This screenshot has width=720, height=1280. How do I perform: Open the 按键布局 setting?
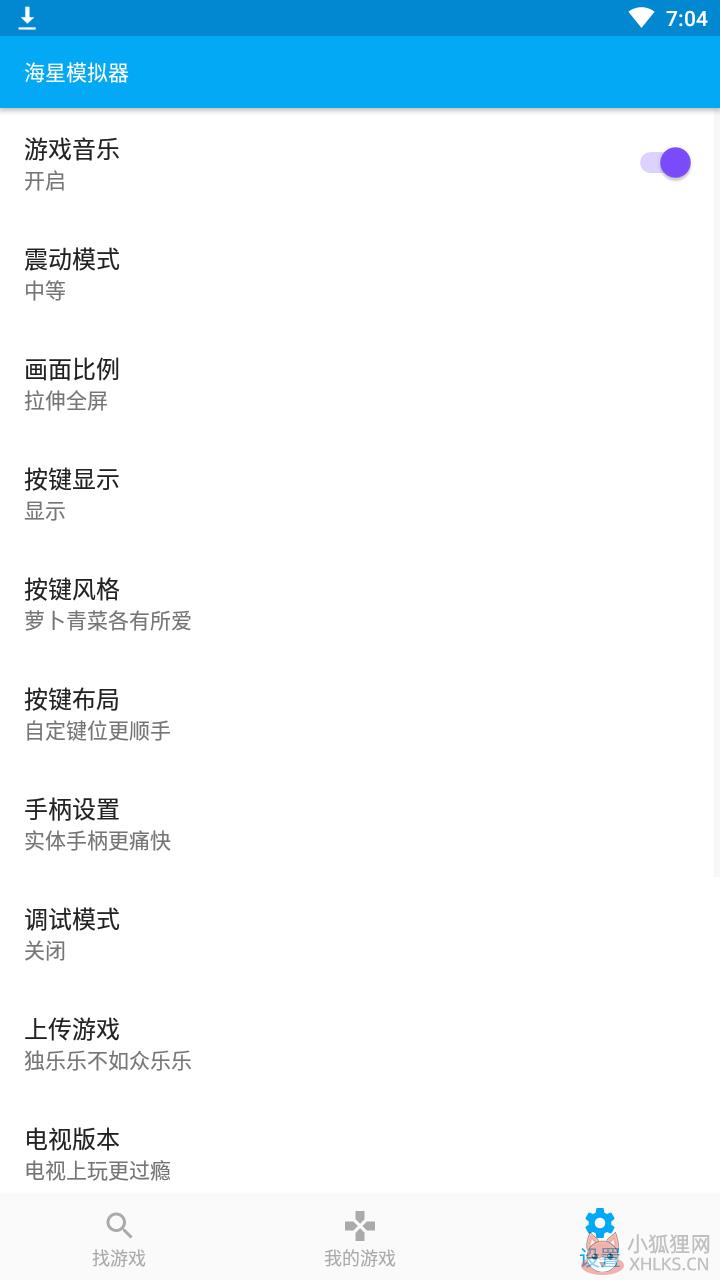(360, 715)
